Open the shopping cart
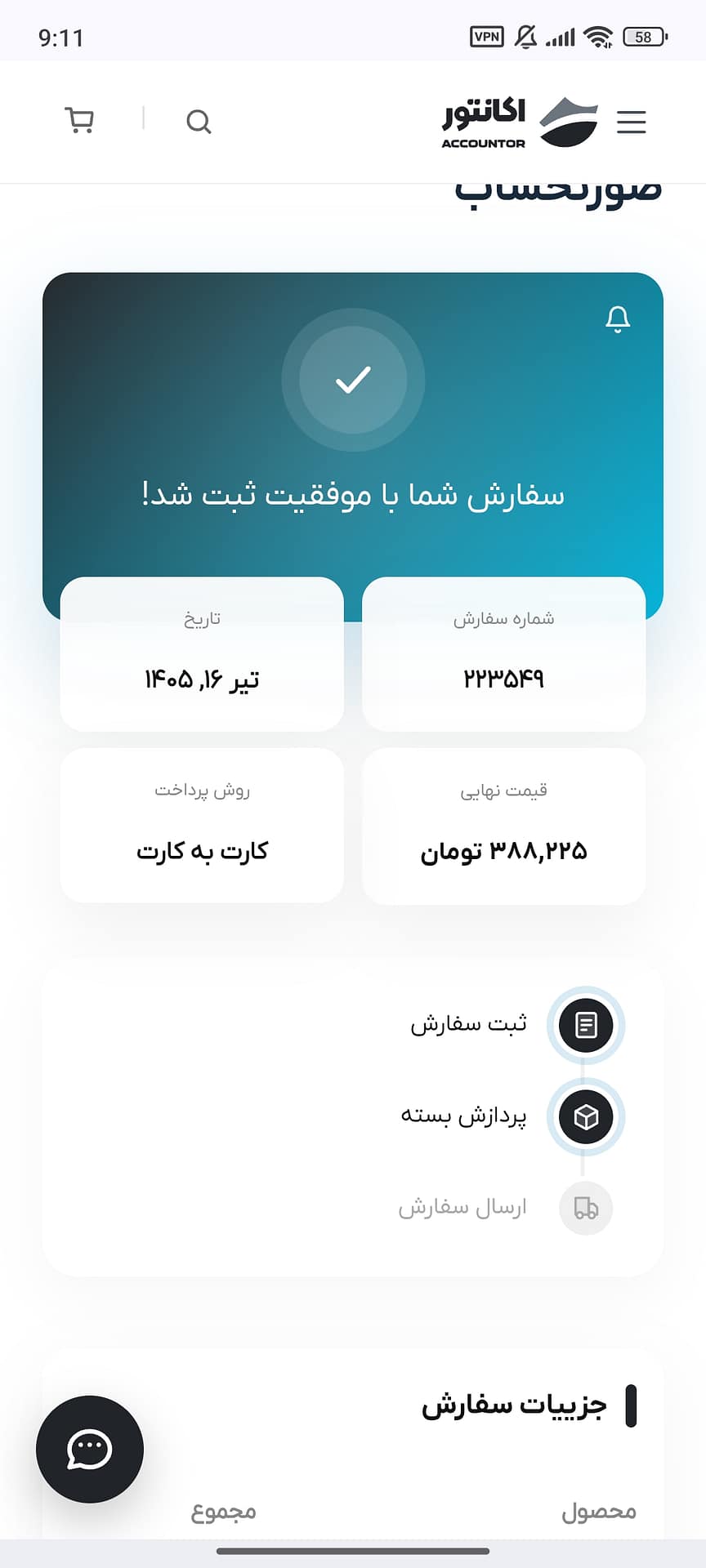The width and height of the screenshot is (706, 1568). click(x=79, y=121)
